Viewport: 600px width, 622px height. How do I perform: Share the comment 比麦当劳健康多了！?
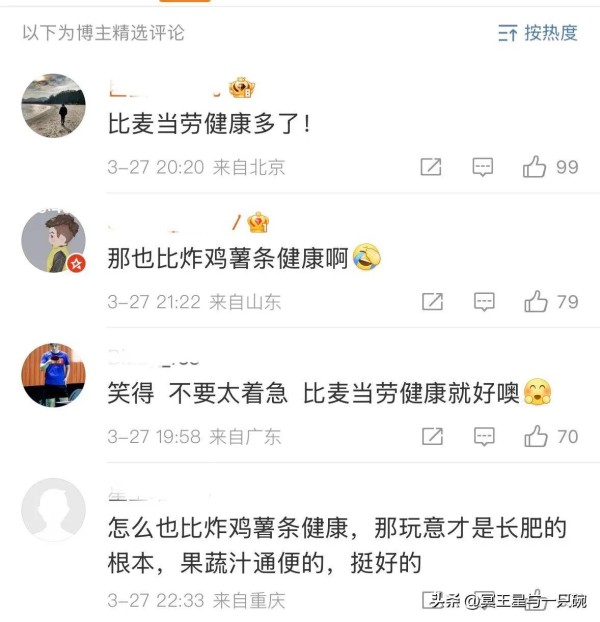pos(431,167)
